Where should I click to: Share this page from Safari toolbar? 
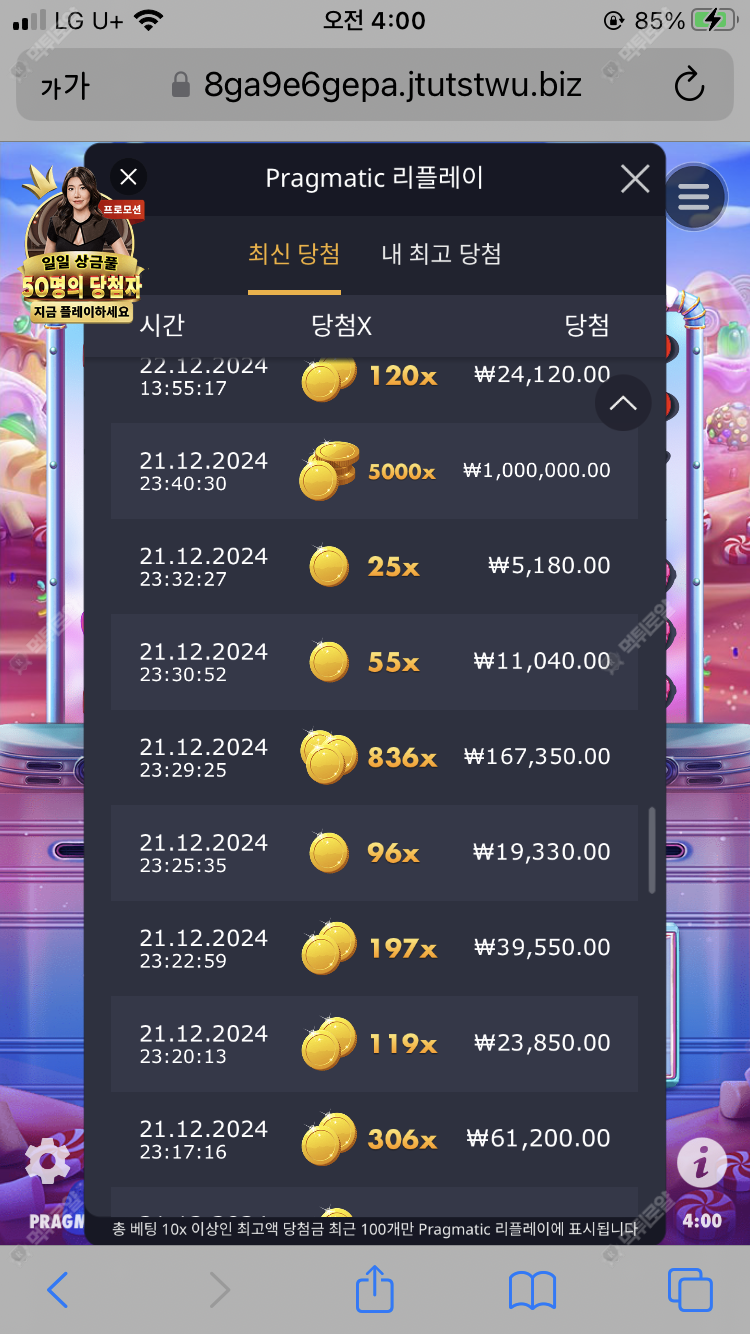pos(375,1288)
